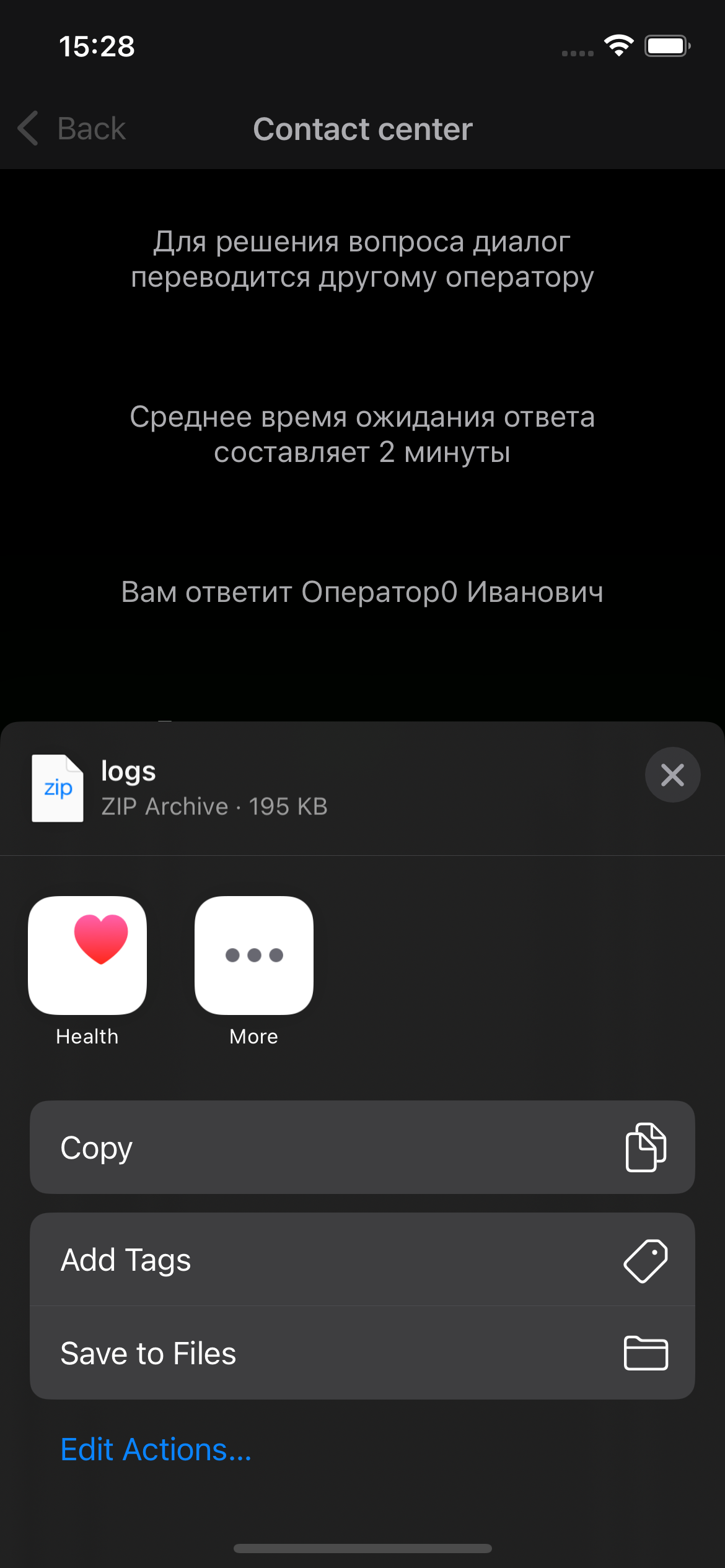This screenshot has height=1568, width=725.
Task: Tap the More share options icon
Action: [x=253, y=955]
